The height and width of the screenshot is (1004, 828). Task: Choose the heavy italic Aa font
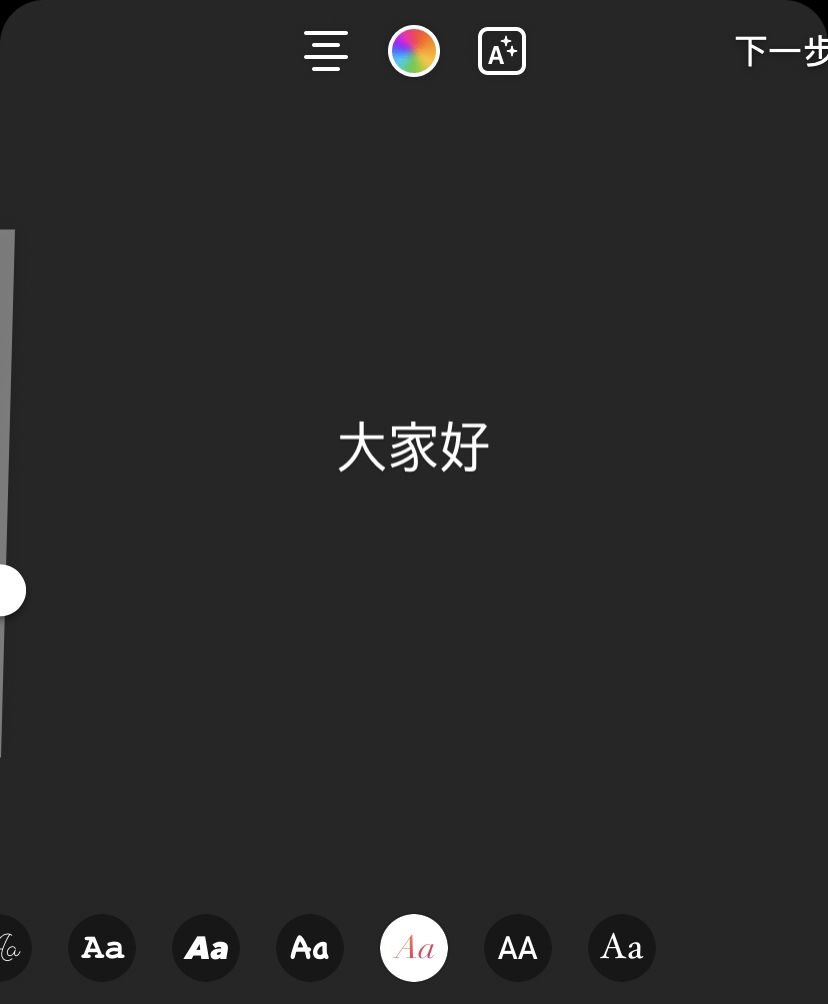point(206,947)
